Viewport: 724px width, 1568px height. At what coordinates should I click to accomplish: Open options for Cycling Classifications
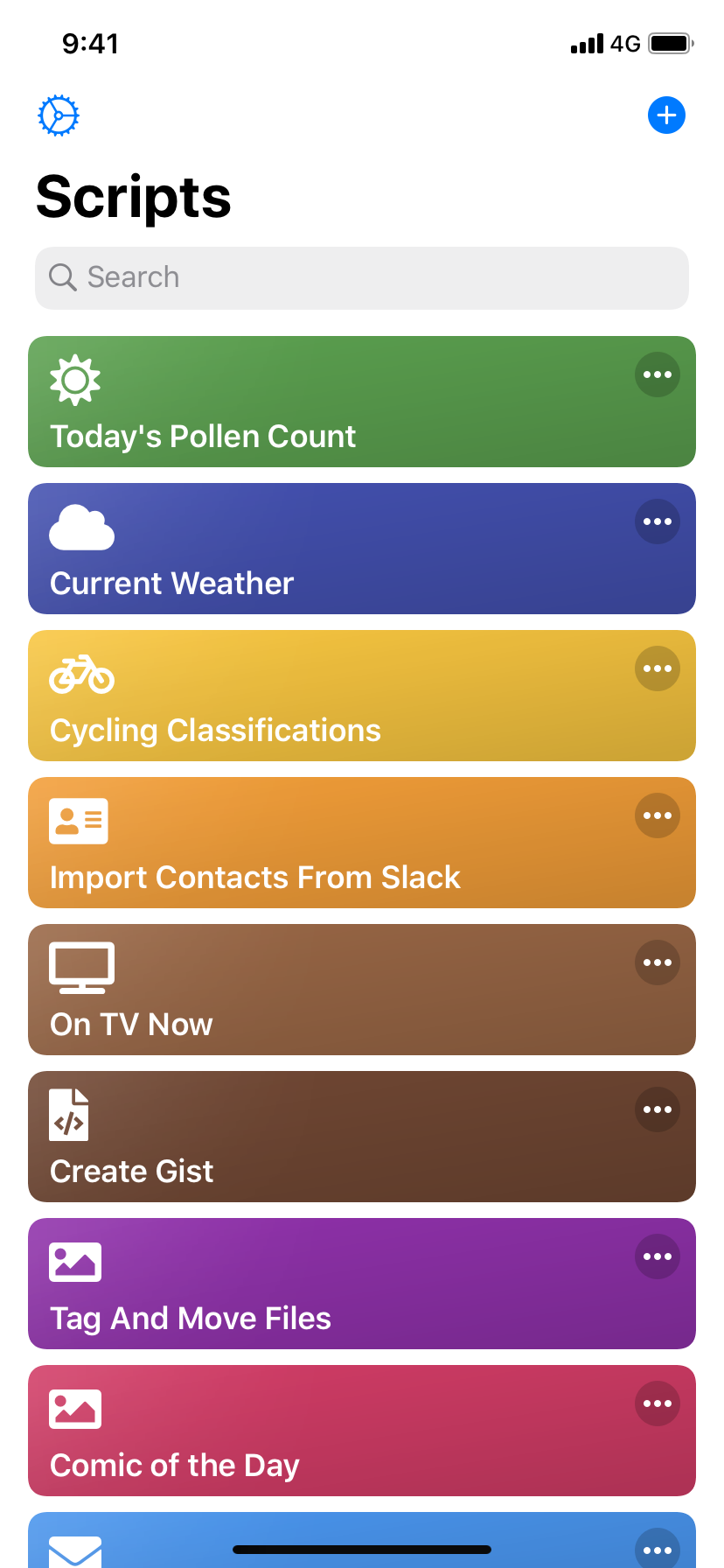tap(658, 669)
